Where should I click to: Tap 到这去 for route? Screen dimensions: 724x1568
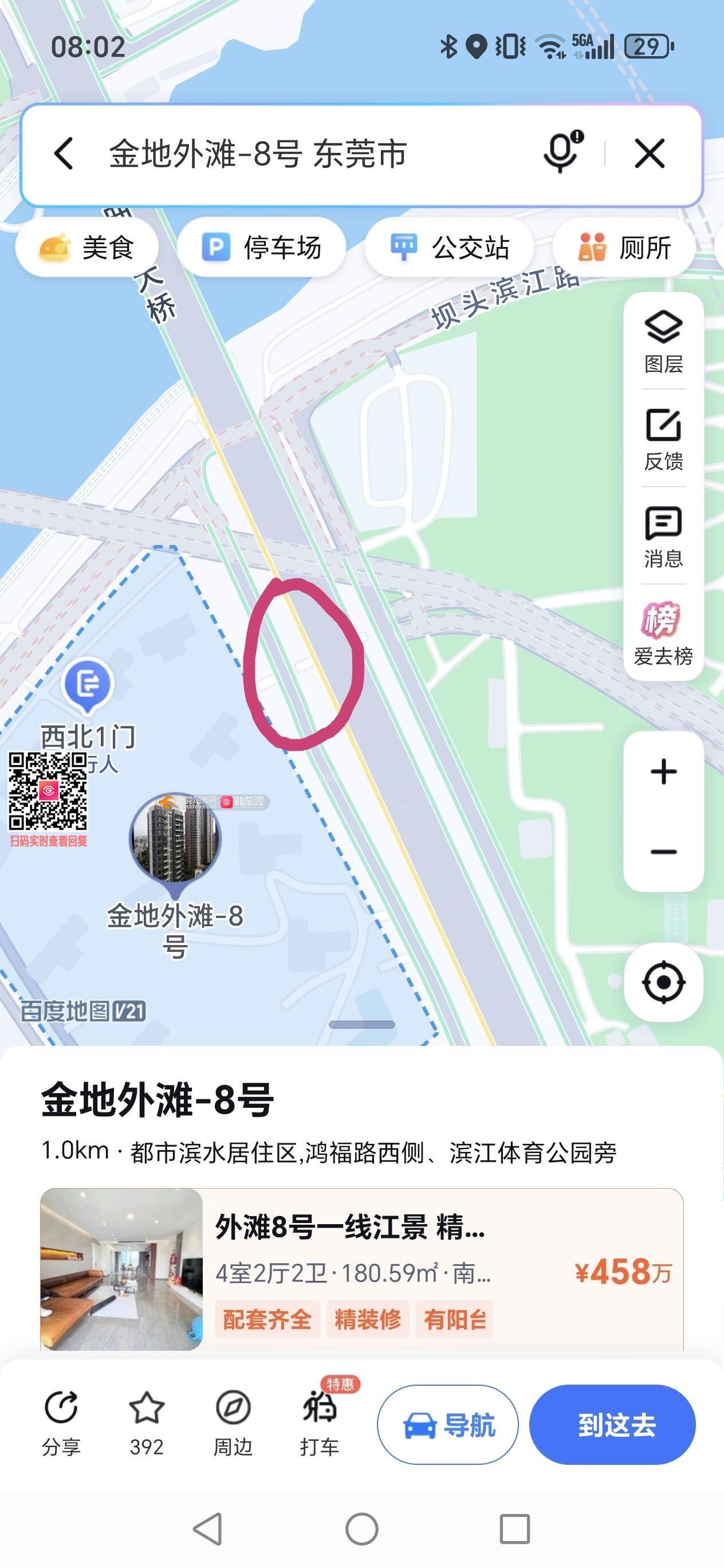click(612, 1424)
